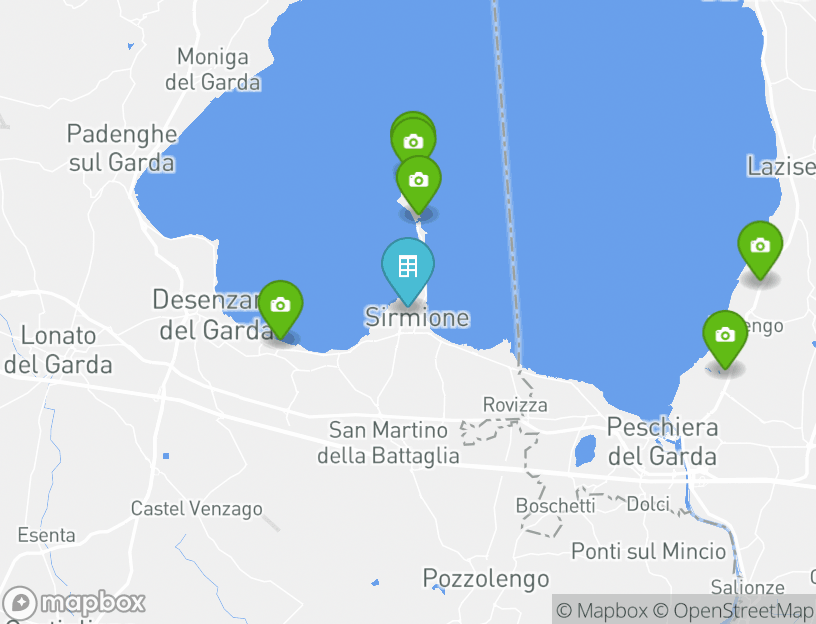Tap the camera marker north of Peschiera del Garda
Image resolution: width=816 pixels, height=624 pixels.
click(725, 336)
